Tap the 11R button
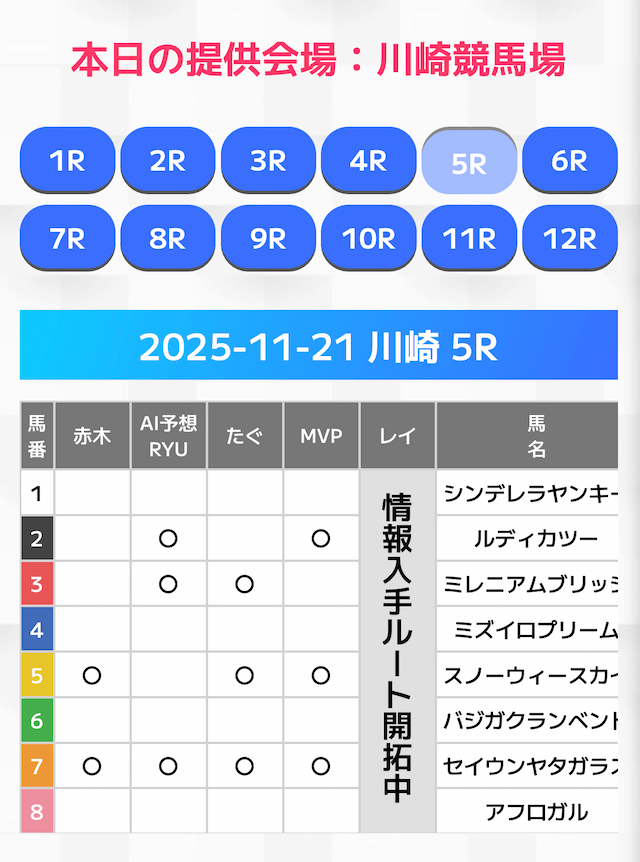Viewport: 640px width, 862px height. [x=469, y=239]
